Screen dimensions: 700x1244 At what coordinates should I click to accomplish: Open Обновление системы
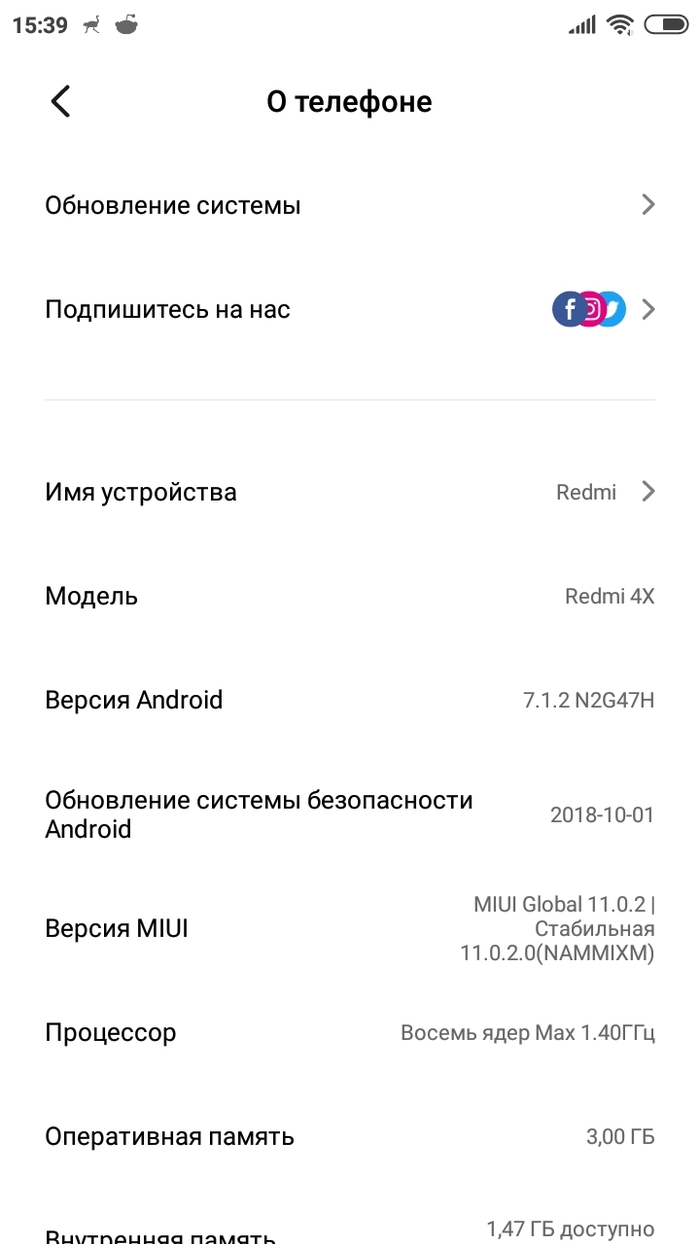(350, 205)
